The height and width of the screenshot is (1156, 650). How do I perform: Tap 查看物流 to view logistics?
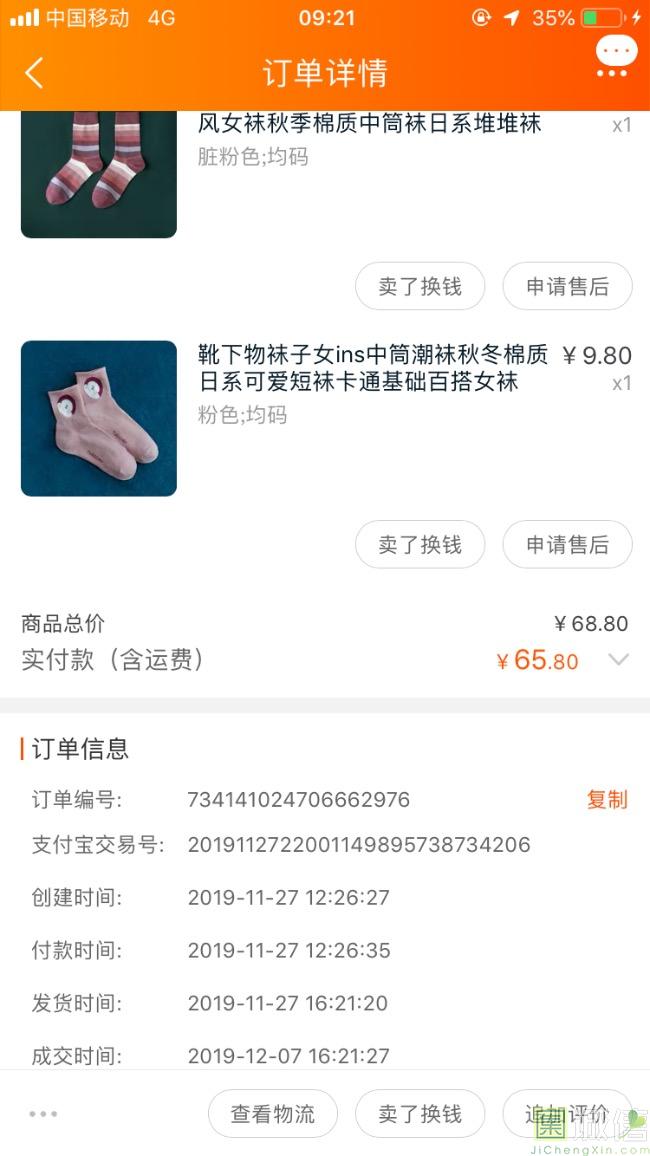tap(273, 1114)
